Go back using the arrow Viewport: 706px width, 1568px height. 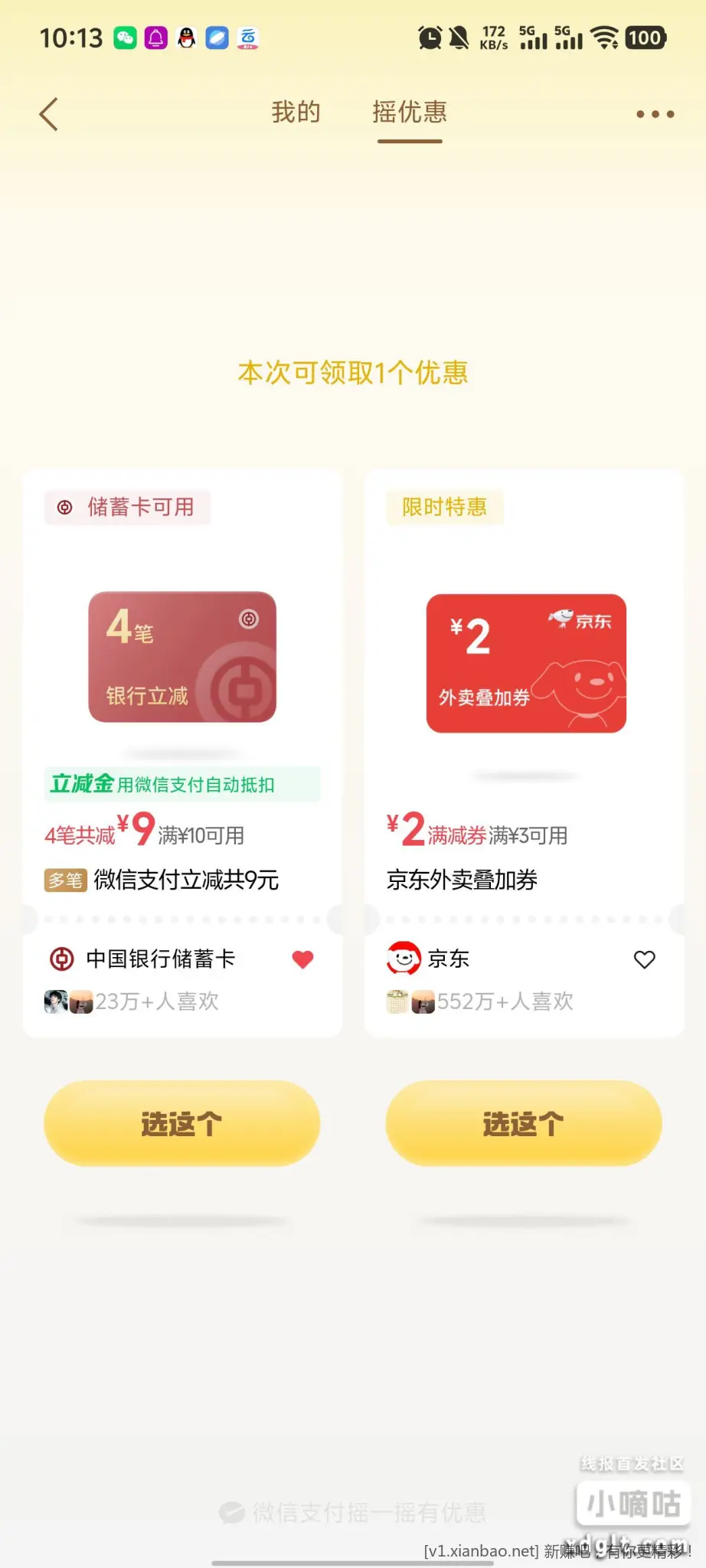(49, 115)
